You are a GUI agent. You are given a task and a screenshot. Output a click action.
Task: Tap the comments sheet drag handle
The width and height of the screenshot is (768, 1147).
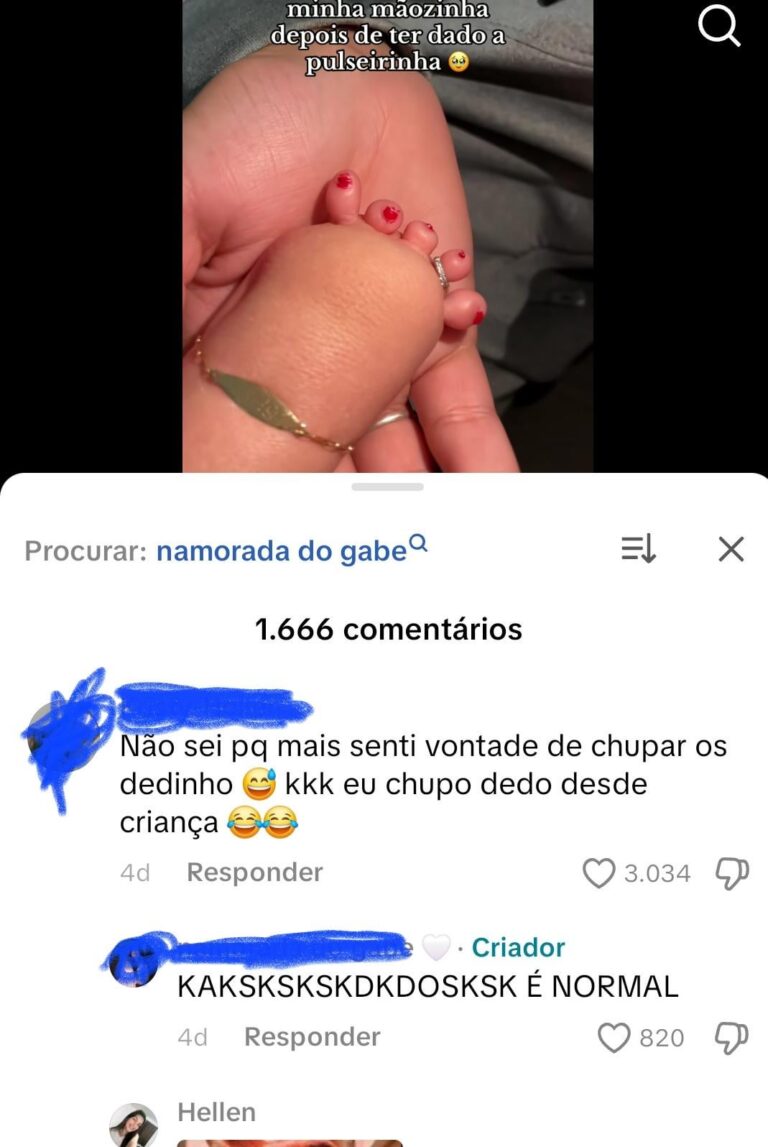pyautogui.click(x=387, y=487)
